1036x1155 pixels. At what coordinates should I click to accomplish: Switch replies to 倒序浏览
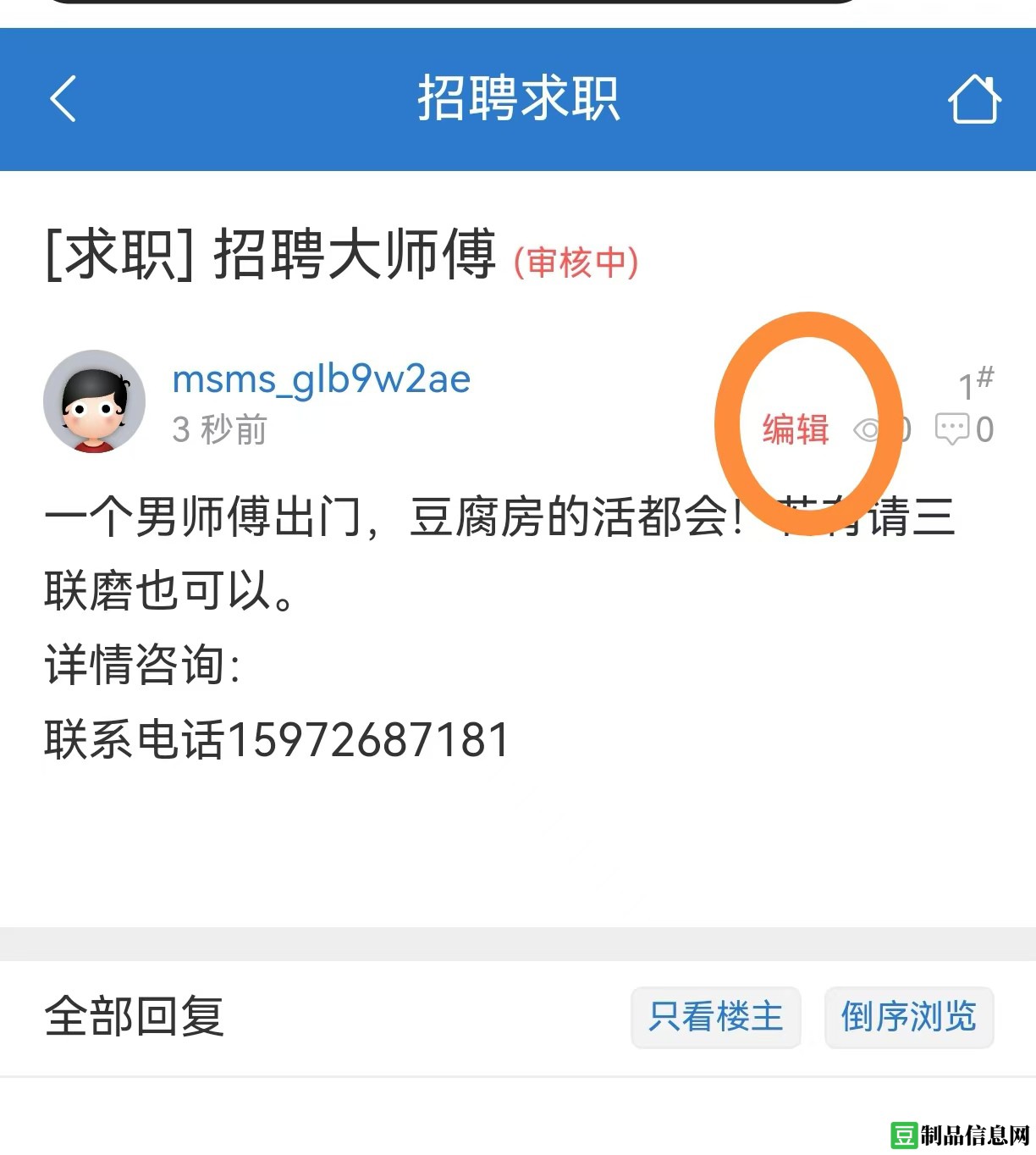[x=908, y=1017]
